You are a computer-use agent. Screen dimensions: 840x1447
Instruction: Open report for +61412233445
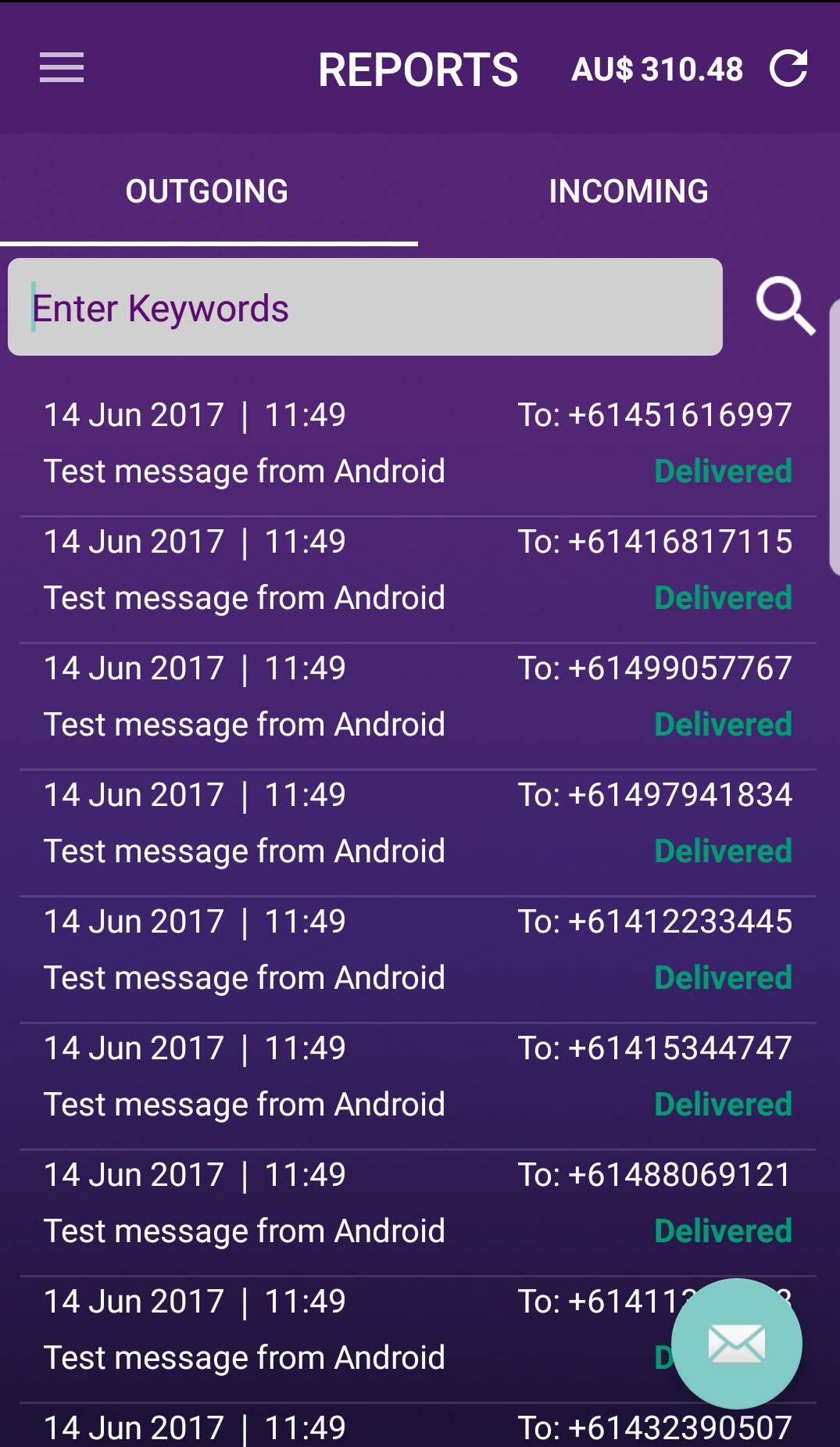[418, 950]
